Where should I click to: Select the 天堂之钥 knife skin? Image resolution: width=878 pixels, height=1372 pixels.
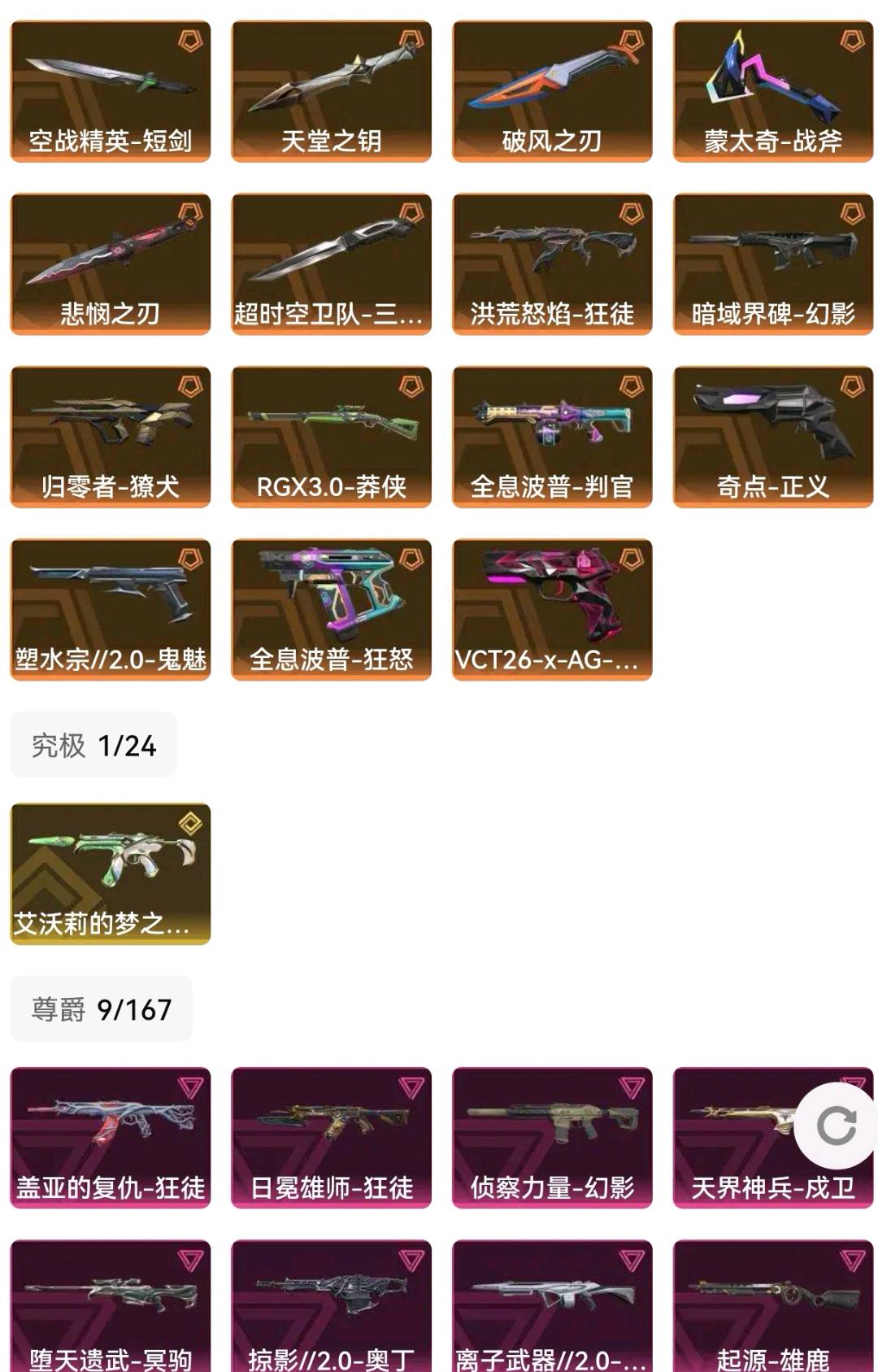[x=331, y=91]
